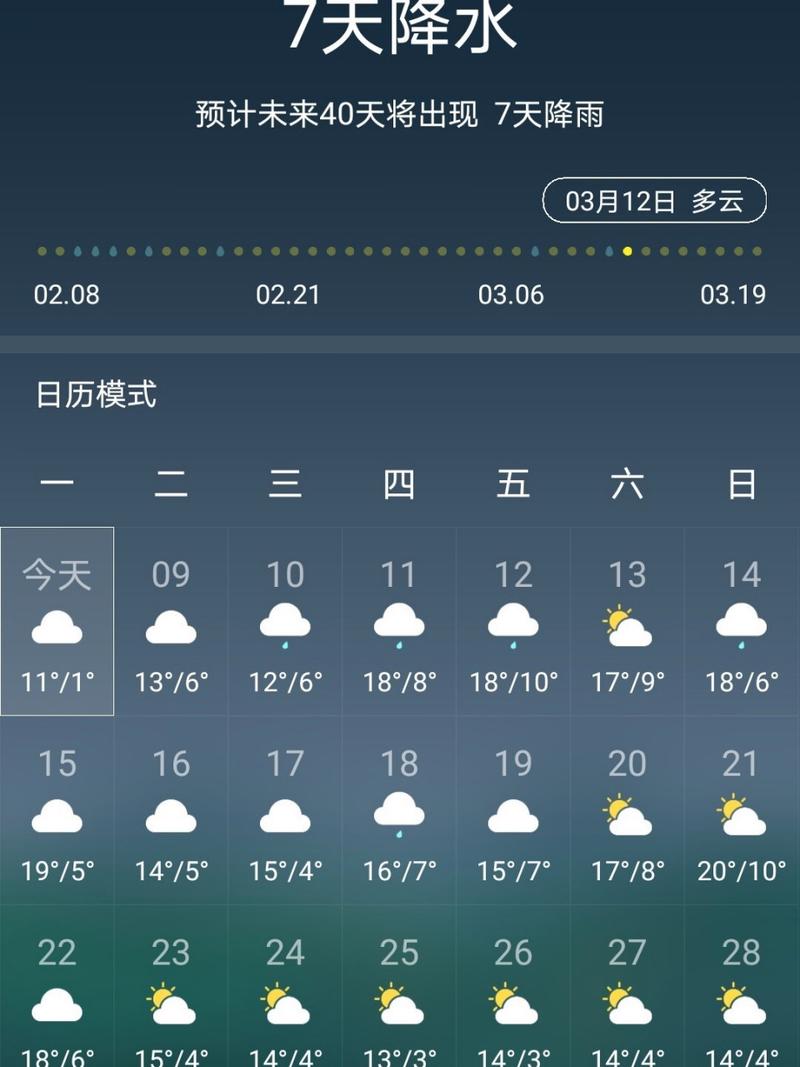800x1067 pixels.
Task: Select day 19 with 15°/7°
Action: (513, 811)
